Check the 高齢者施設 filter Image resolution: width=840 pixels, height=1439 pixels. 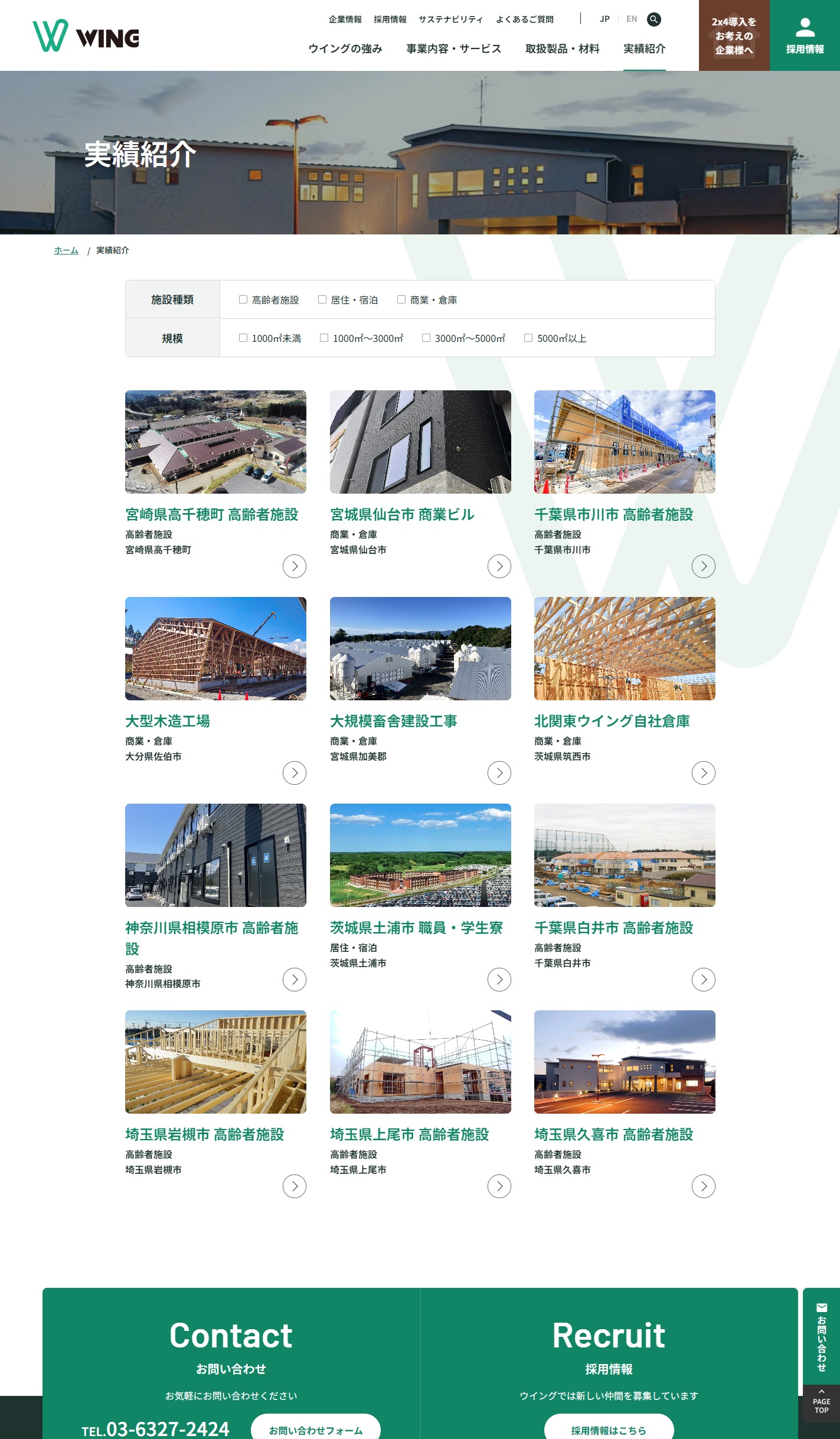point(243,300)
